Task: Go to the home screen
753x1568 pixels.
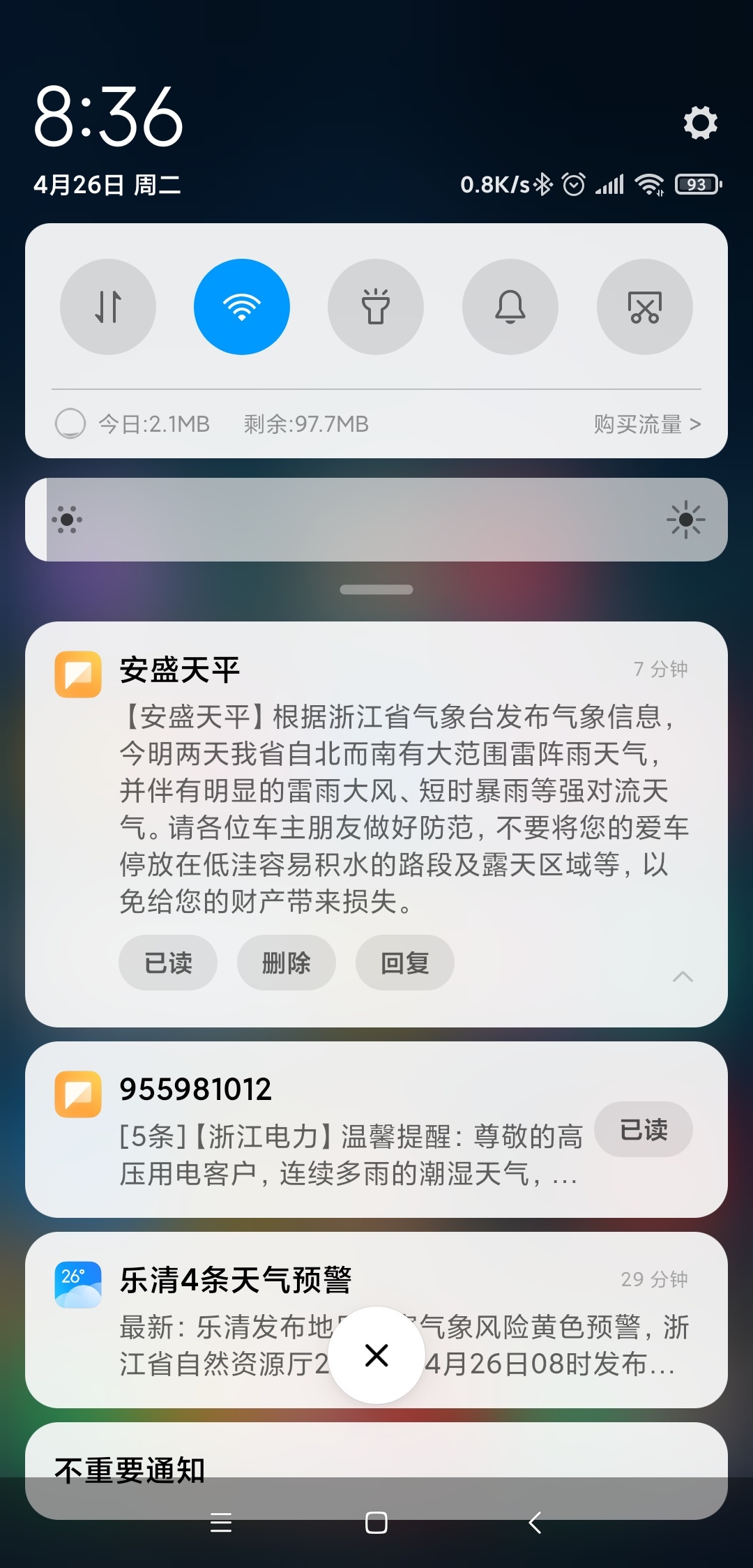Action: pos(376,1523)
